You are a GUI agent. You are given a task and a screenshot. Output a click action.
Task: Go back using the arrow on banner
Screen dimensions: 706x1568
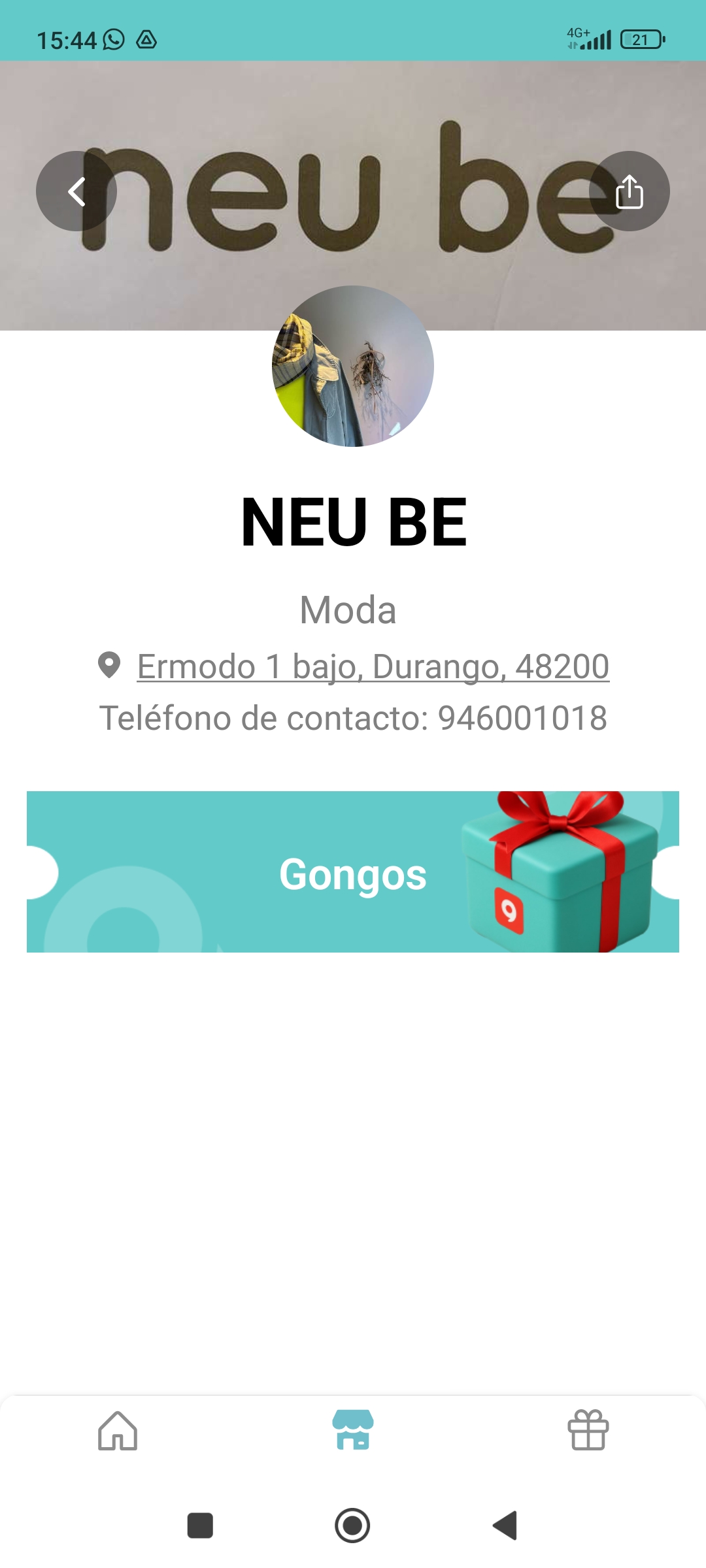coord(76,191)
